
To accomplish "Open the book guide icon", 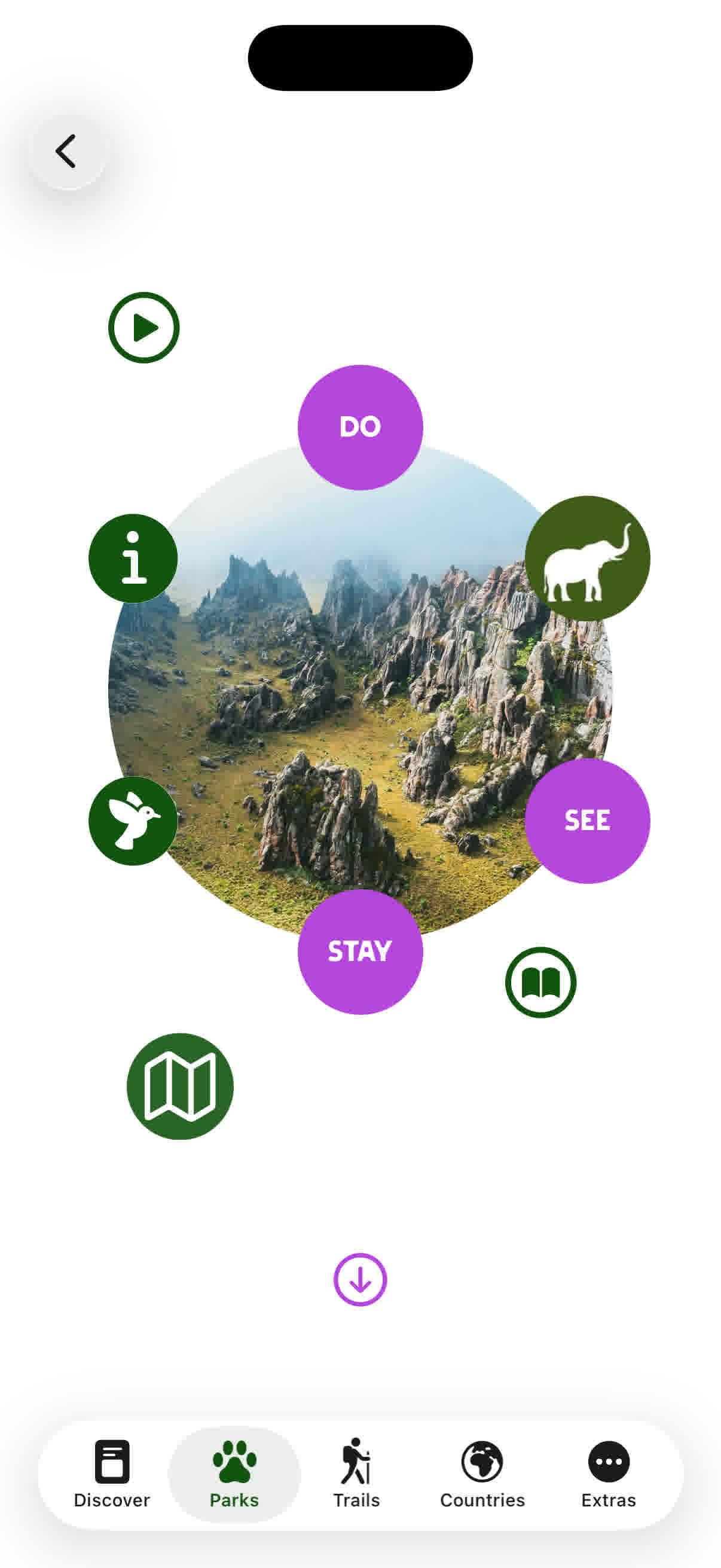I will tap(540, 982).
